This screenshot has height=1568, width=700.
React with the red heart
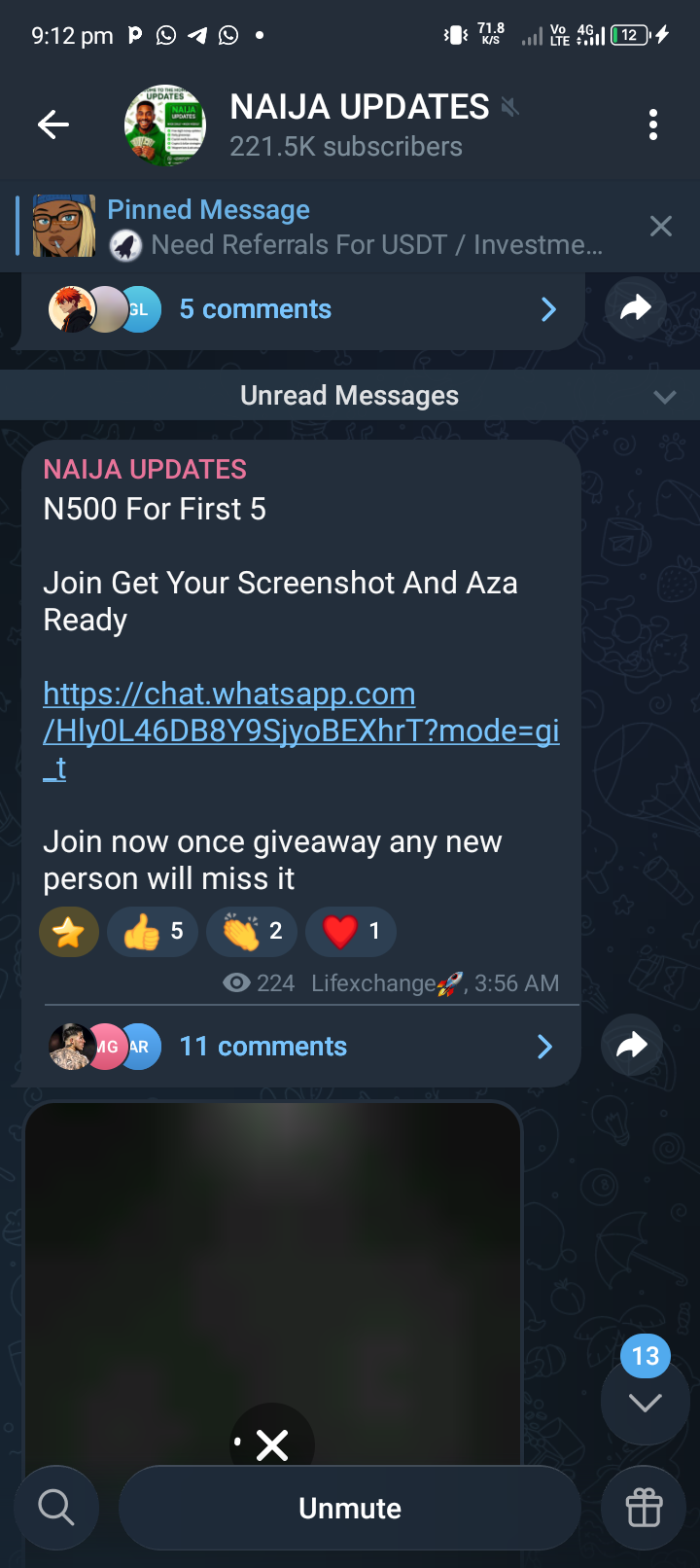point(350,932)
